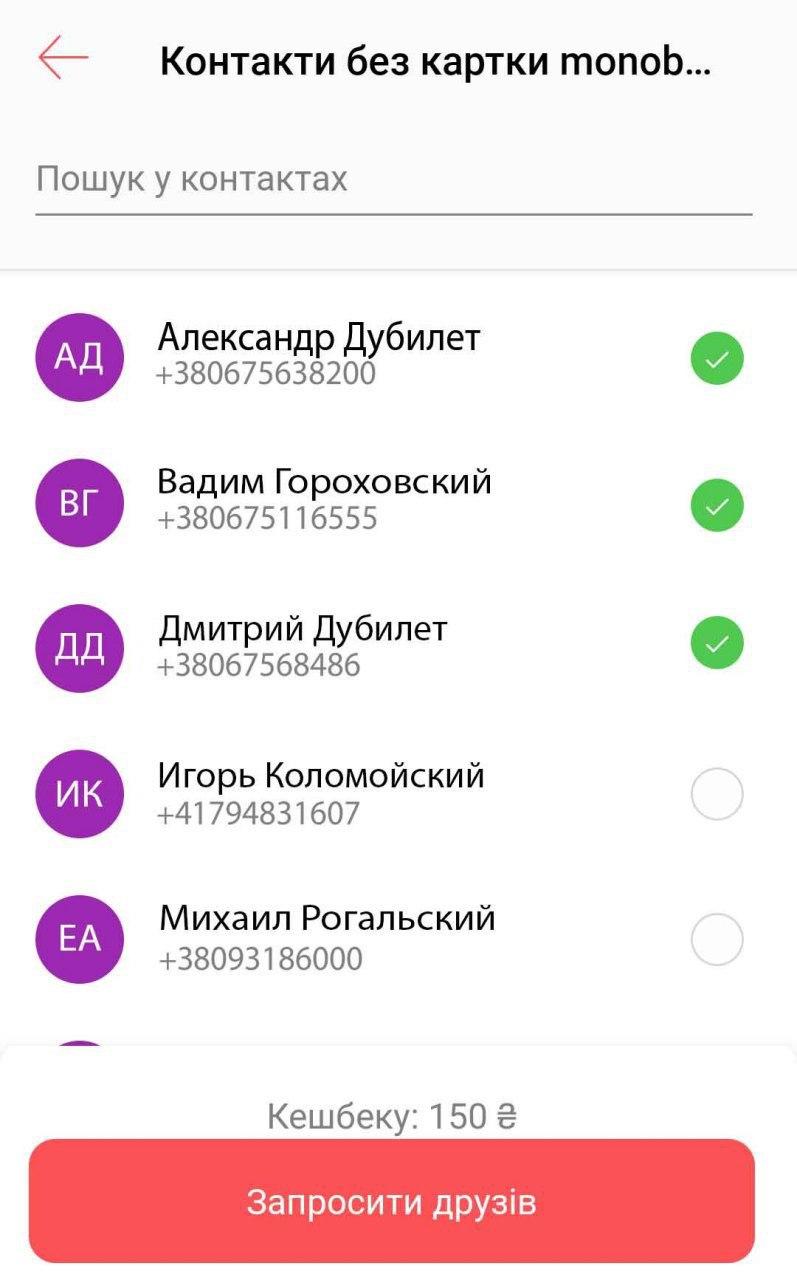This screenshot has width=797, height=1280.
Task: Deselect Вадим Гороховский
Action: coord(716,504)
